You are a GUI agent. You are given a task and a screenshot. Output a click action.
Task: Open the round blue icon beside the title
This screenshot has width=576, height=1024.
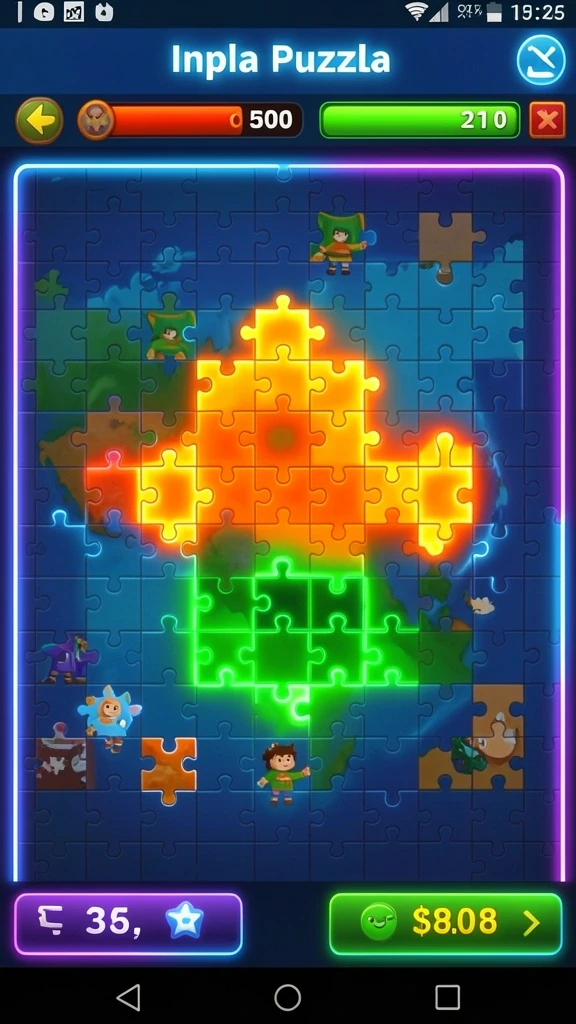541,60
